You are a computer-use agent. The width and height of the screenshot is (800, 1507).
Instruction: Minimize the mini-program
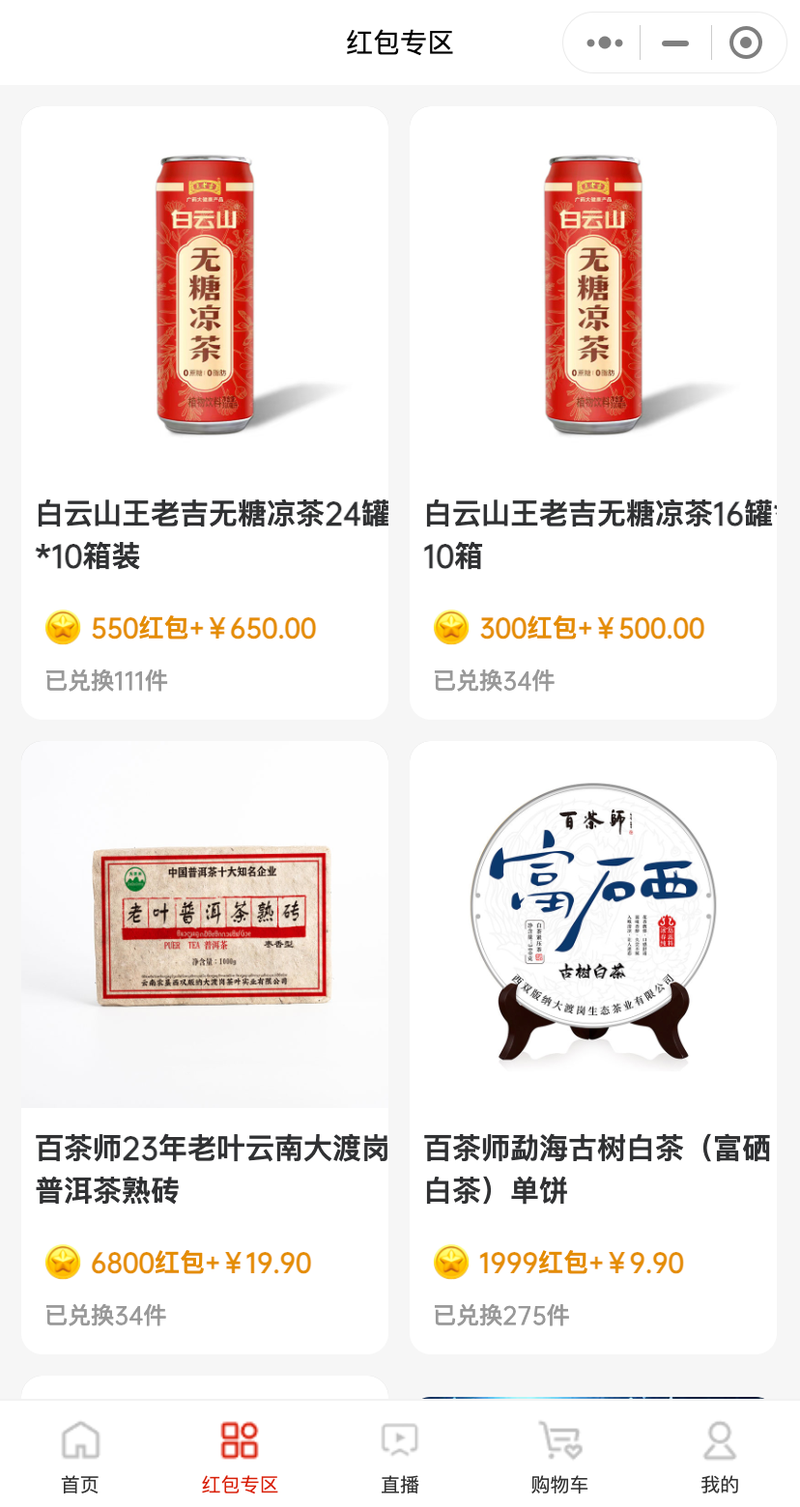(x=676, y=43)
